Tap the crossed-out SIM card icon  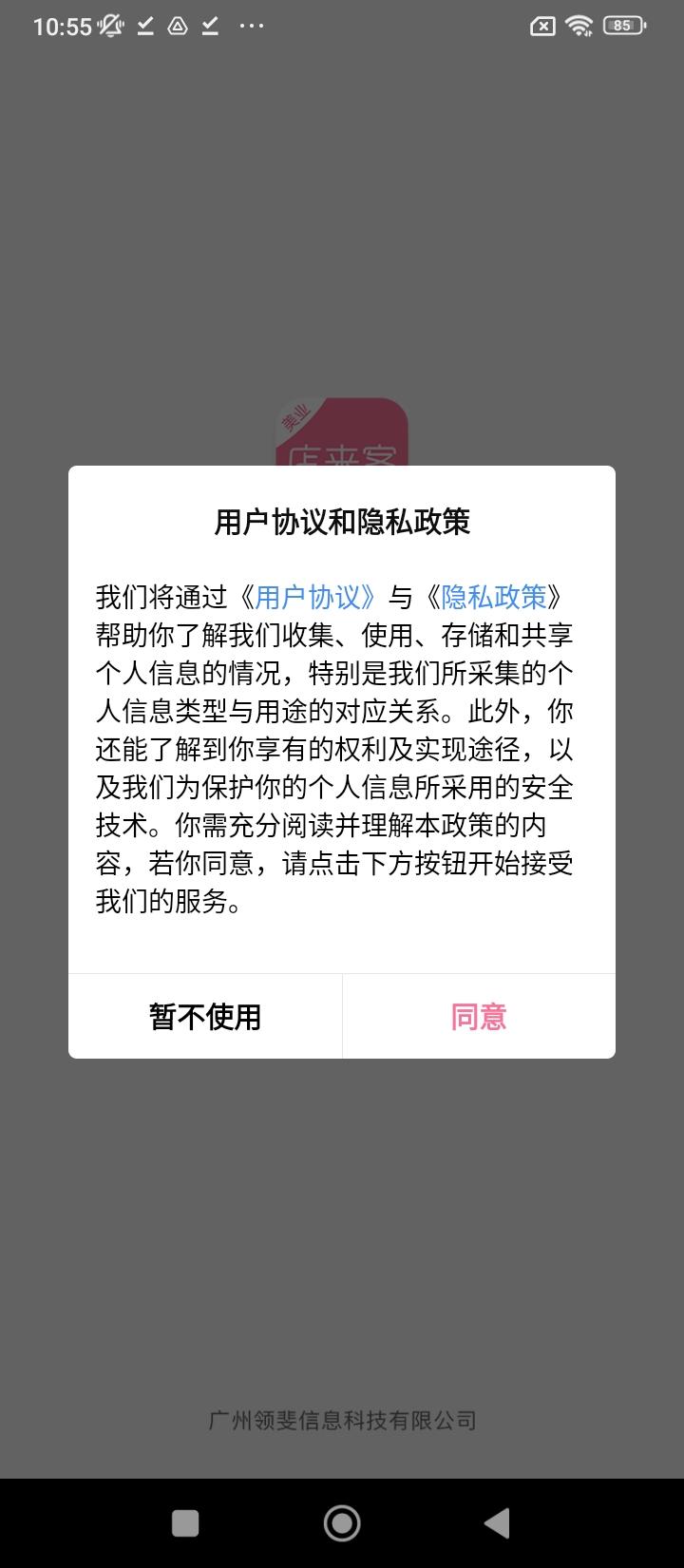[x=541, y=26]
